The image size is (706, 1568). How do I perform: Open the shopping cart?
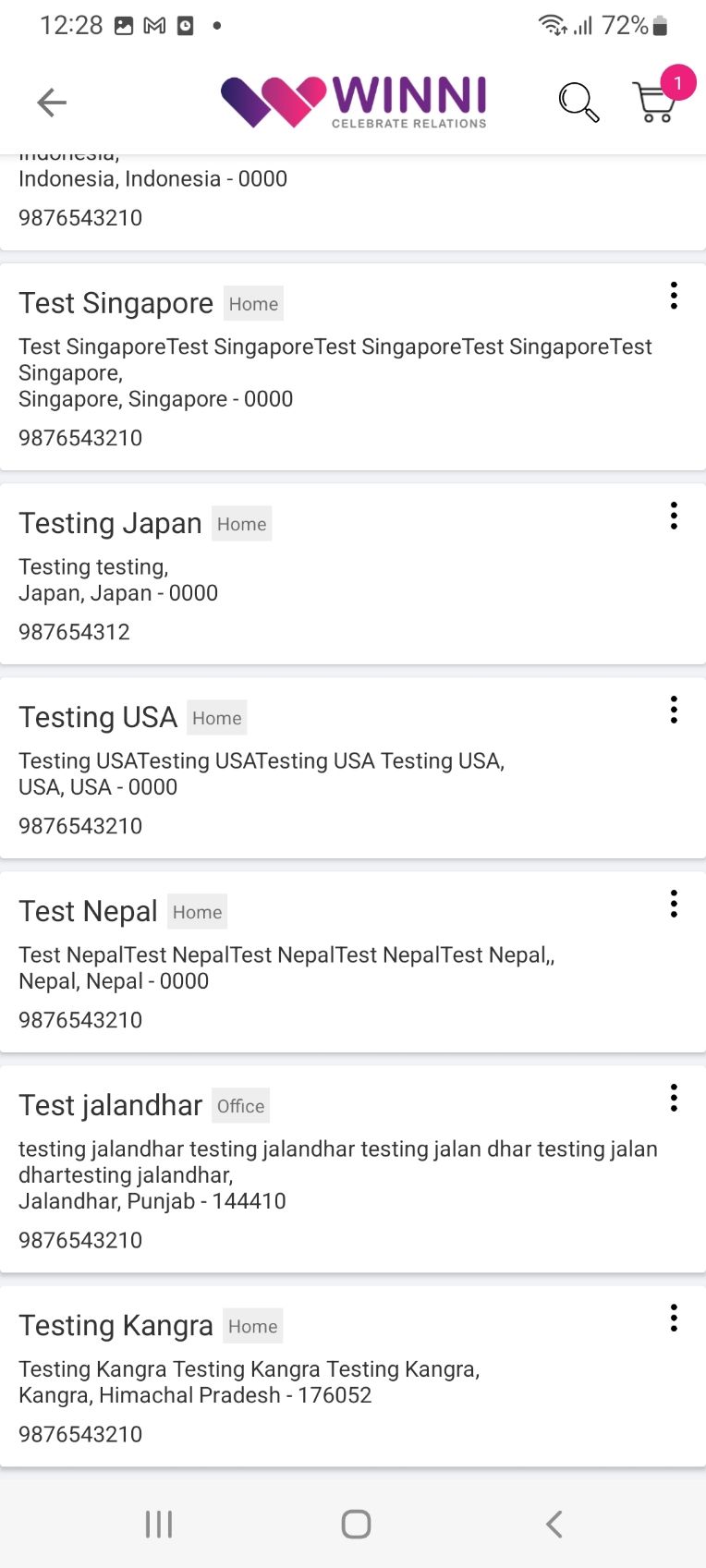point(656,102)
